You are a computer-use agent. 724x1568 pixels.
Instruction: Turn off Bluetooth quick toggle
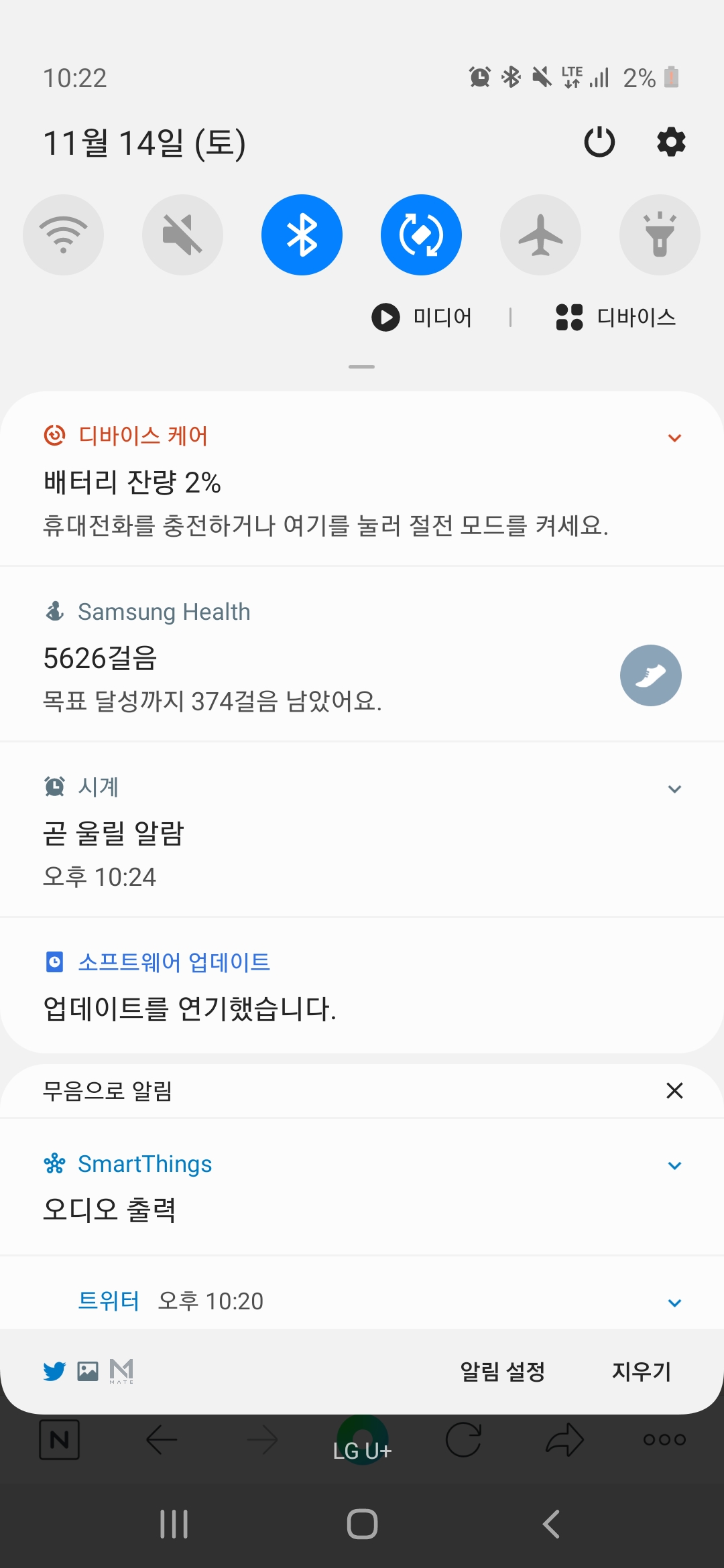302,235
